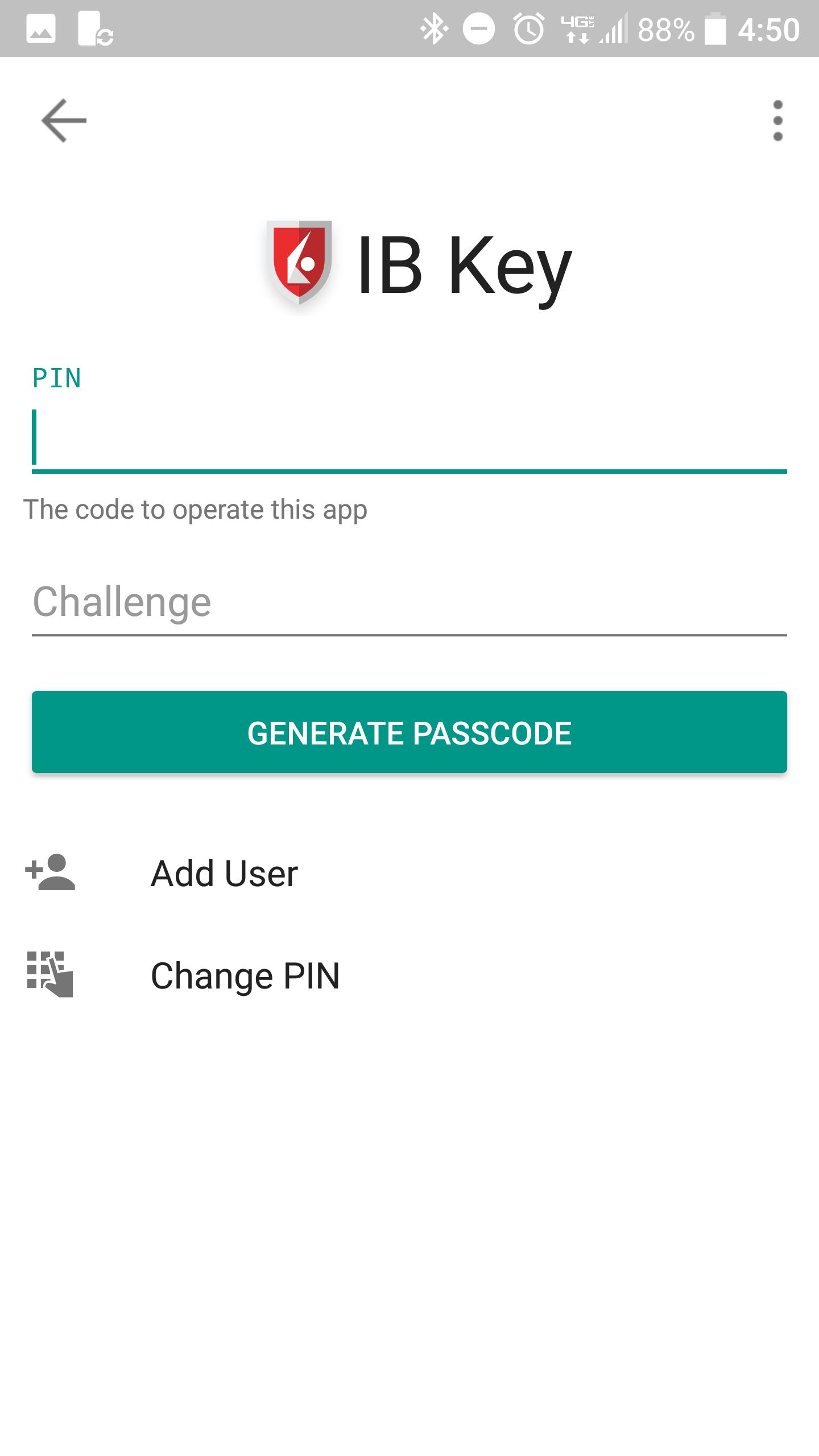Tap the Generate Passcode button

[409, 732]
